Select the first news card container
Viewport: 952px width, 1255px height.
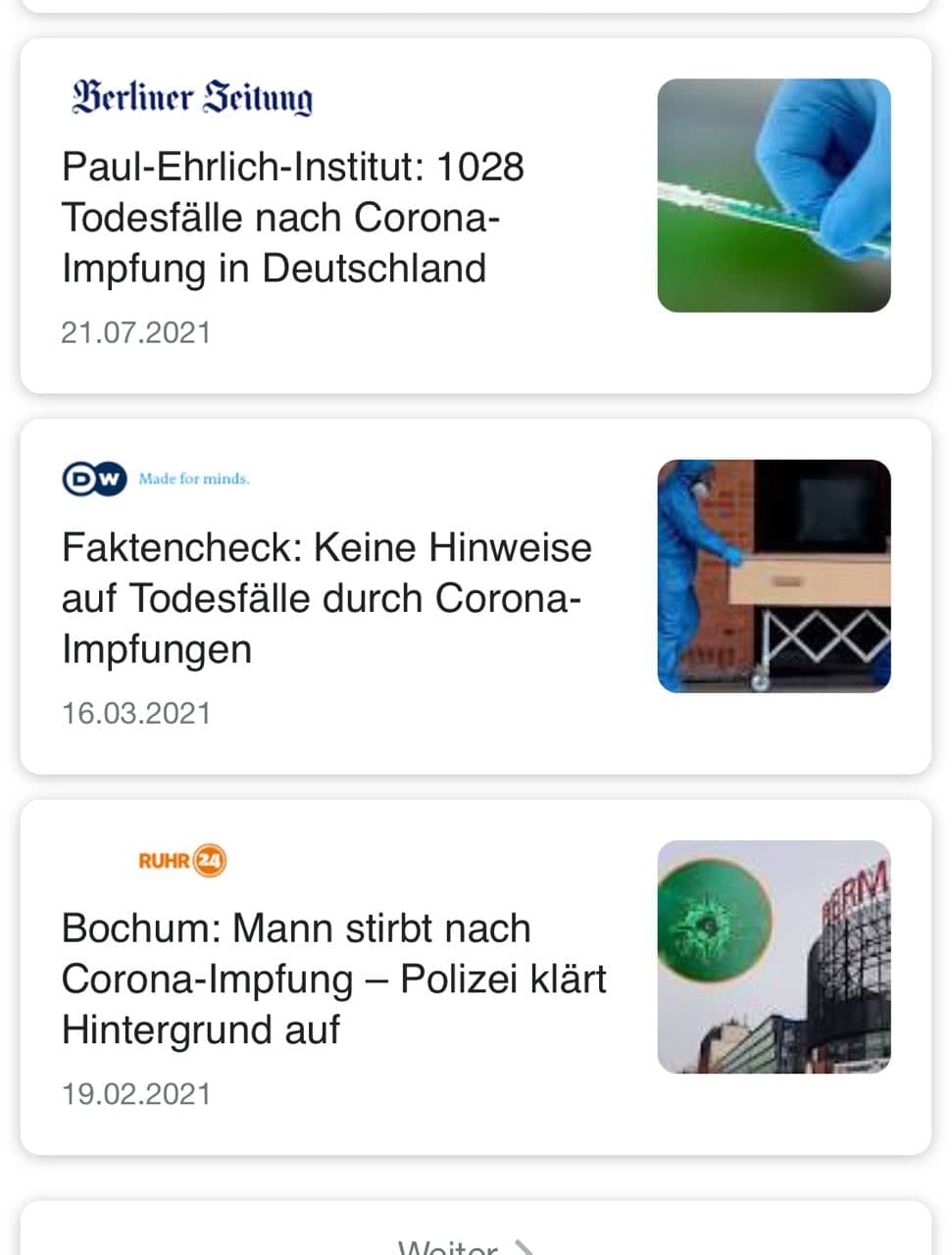click(476, 212)
